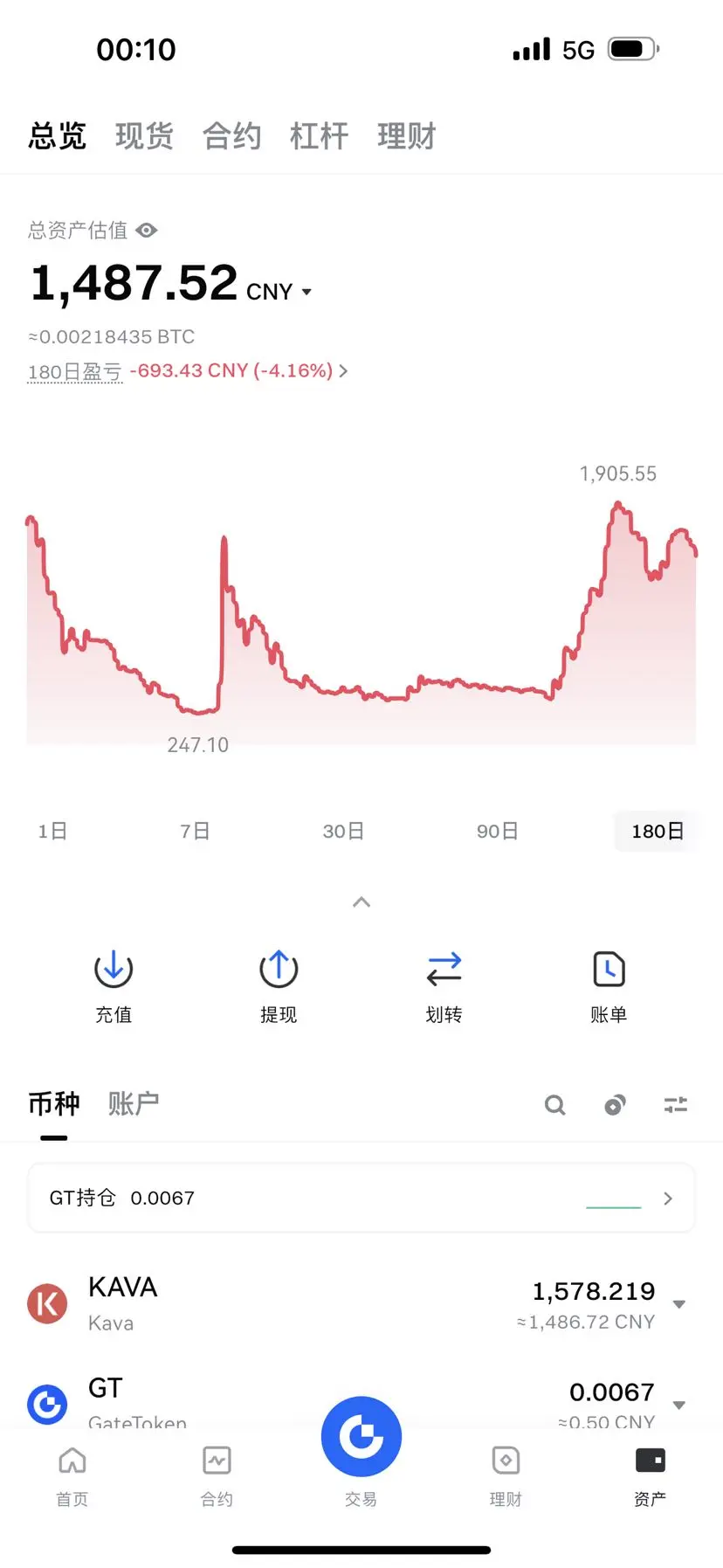Open the asset filter settings icon

[x=676, y=1105]
